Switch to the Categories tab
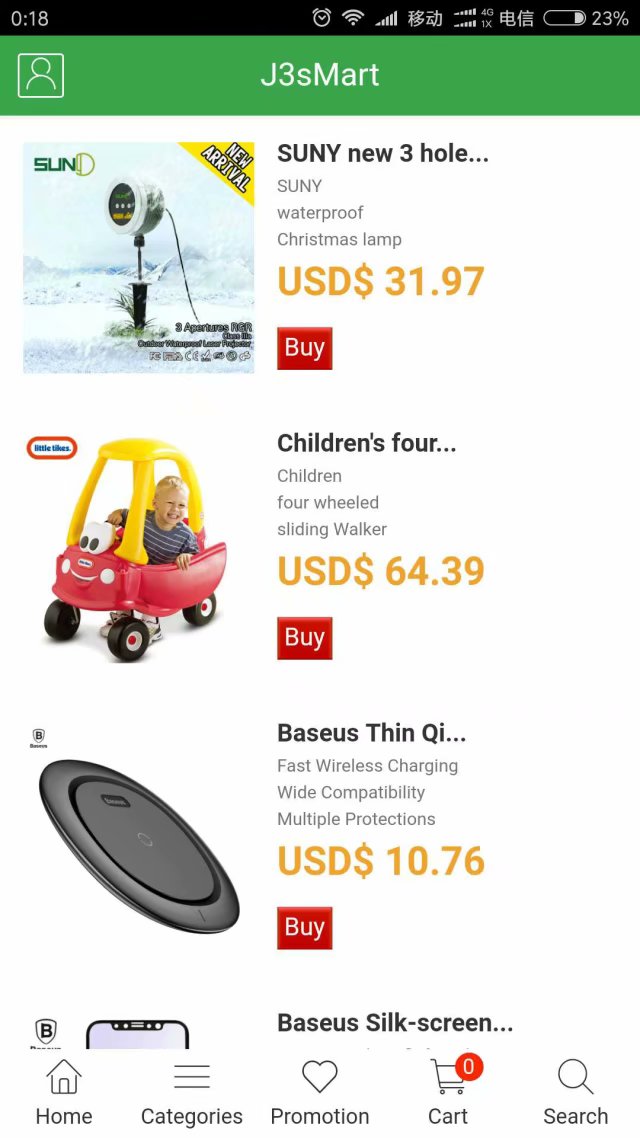 click(x=192, y=1093)
